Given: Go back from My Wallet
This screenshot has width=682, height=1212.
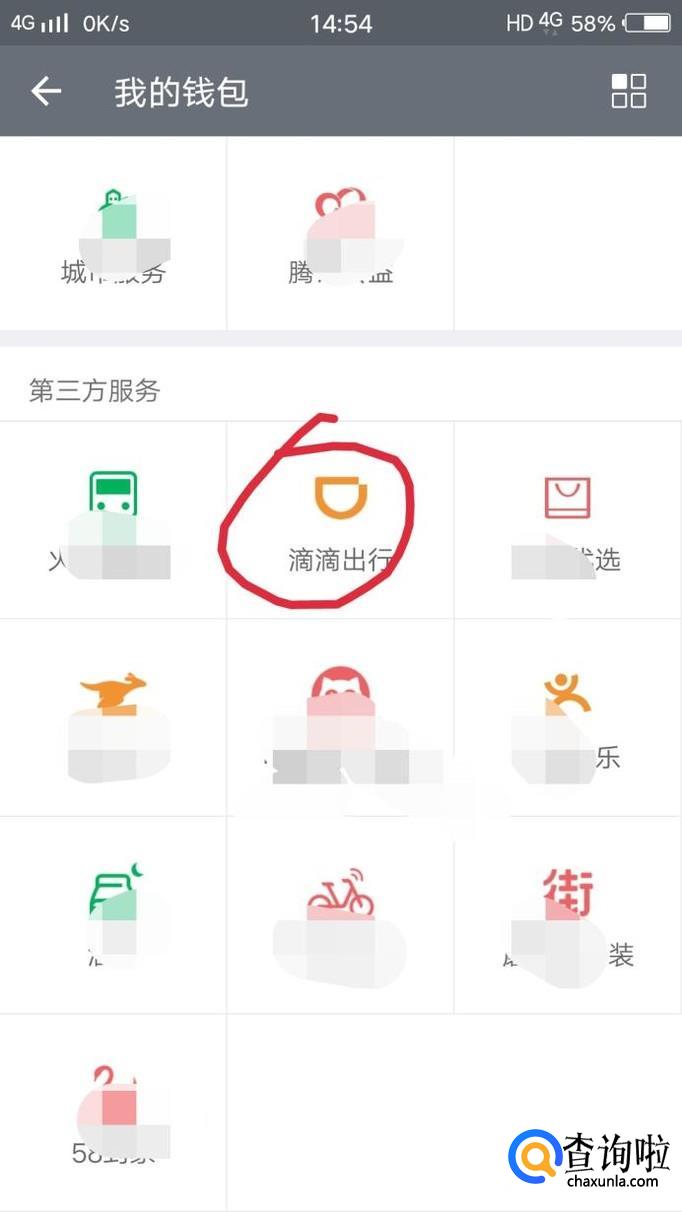Looking at the screenshot, I should click(46, 92).
